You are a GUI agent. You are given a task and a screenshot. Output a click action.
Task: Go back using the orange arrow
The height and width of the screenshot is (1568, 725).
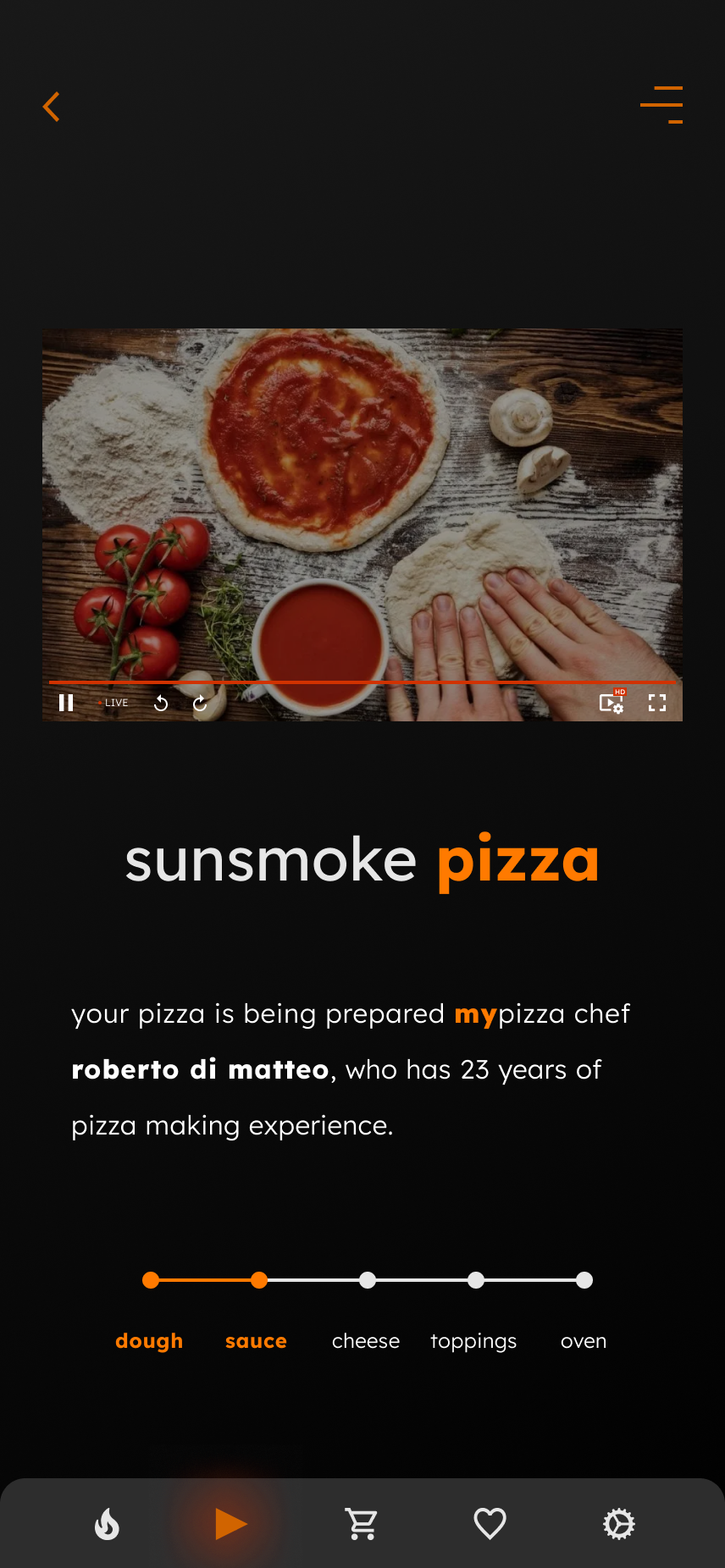tap(52, 107)
